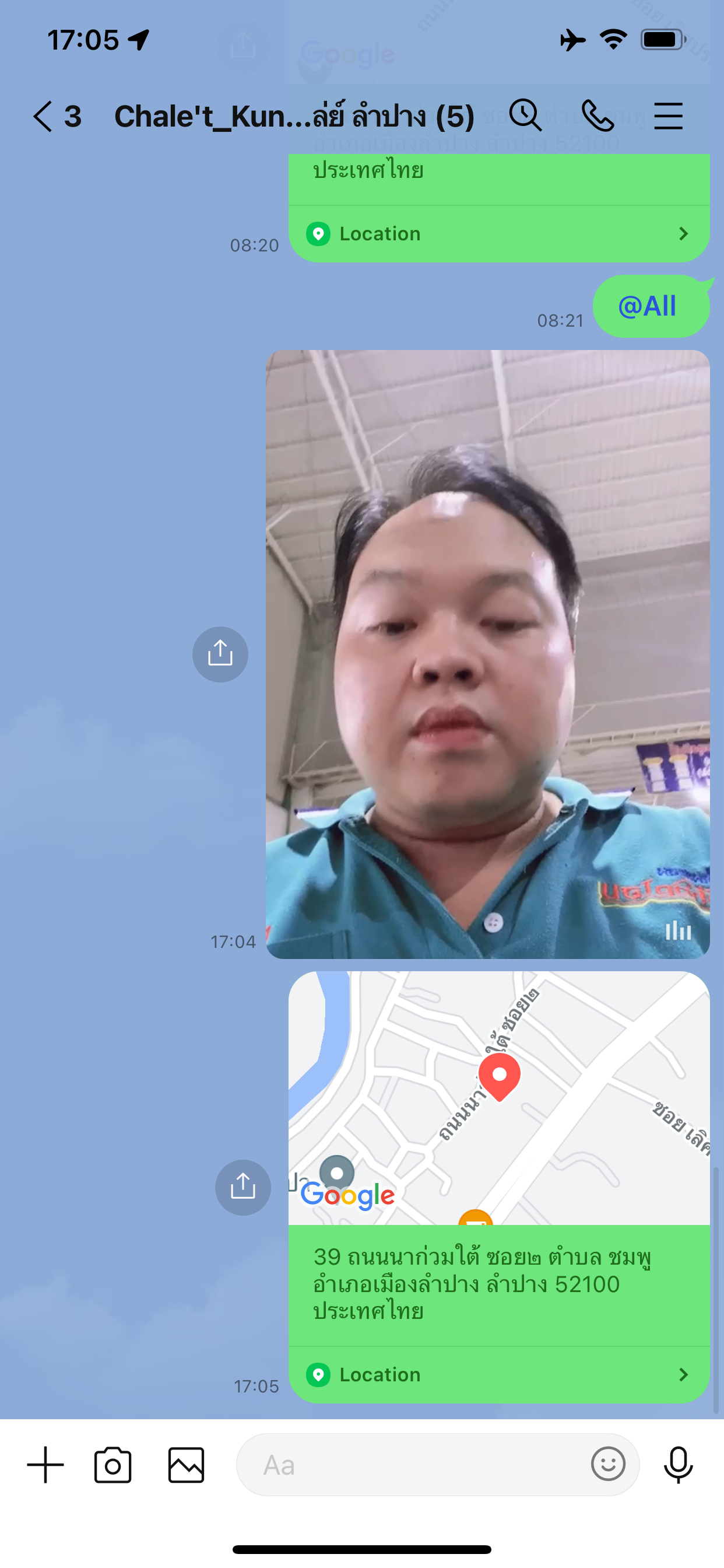Open the sticker and emoji picker
The width and height of the screenshot is (724, 1568).
608,1464
